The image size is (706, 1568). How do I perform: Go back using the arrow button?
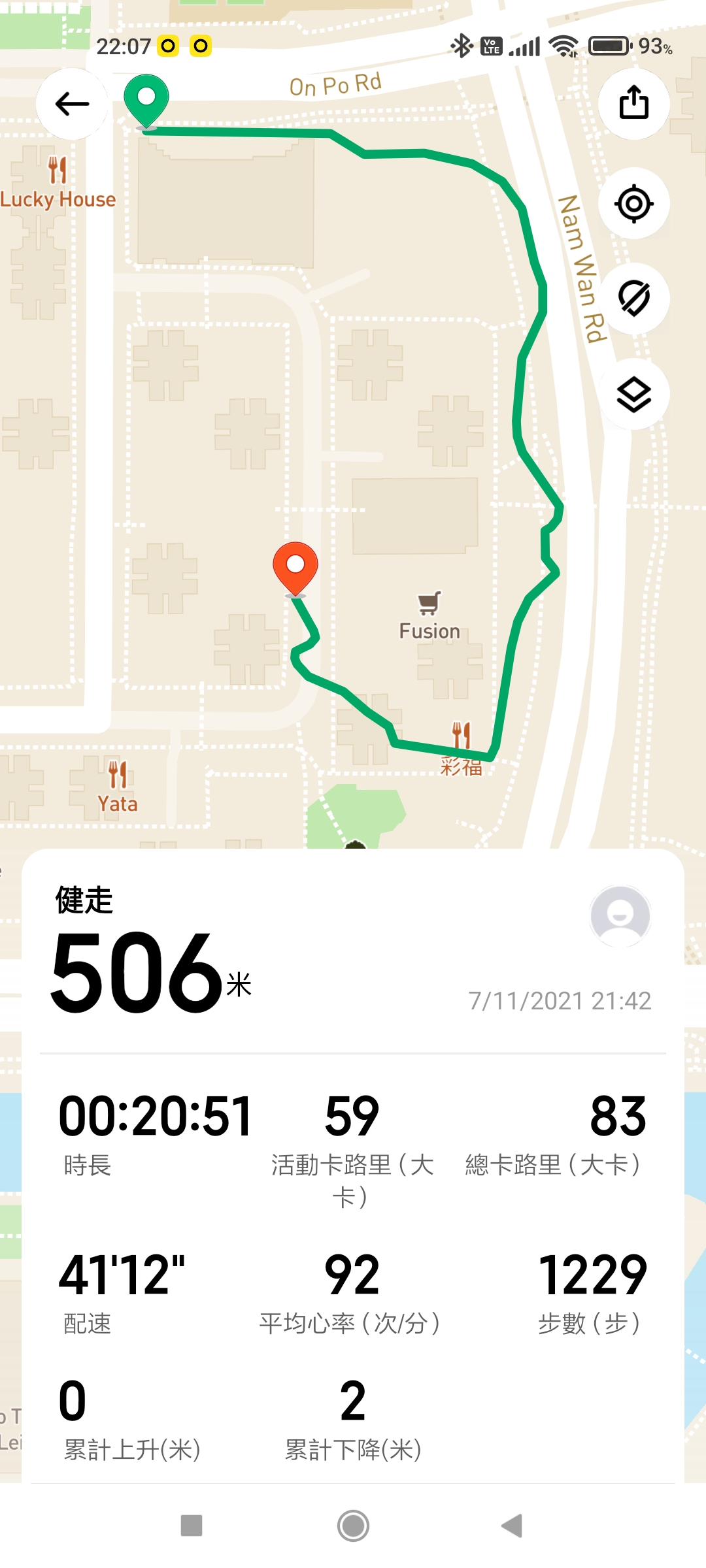72,104
